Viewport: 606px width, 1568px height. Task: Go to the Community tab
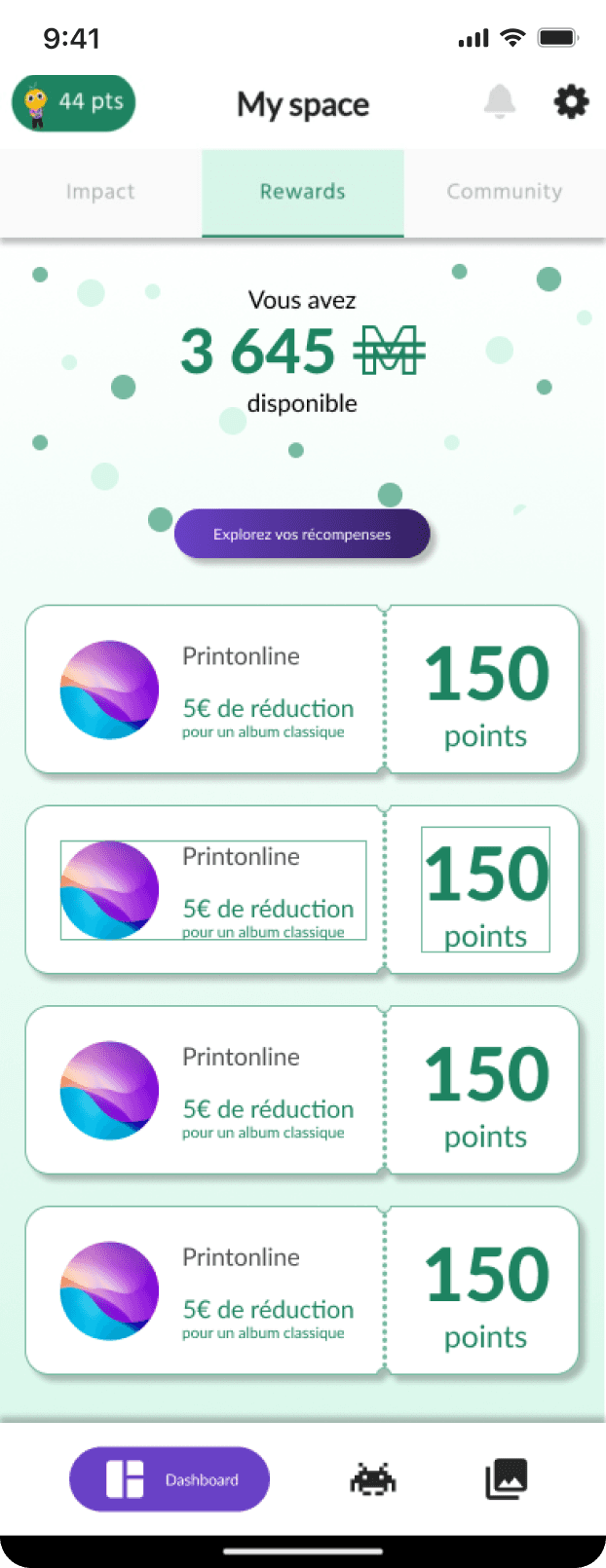click(504, 192)
